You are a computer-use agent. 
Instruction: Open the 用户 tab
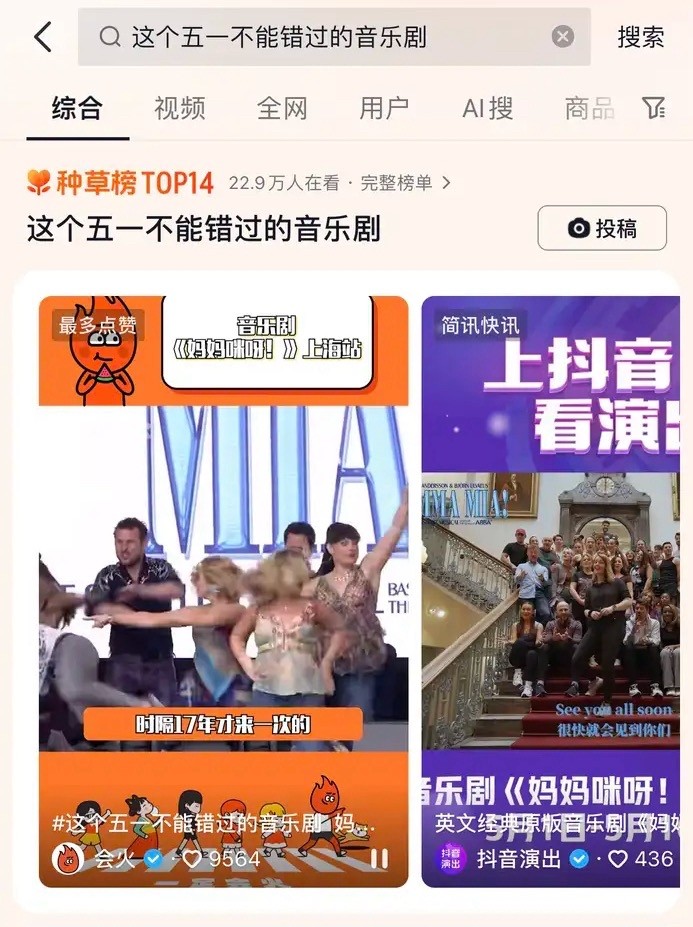point(384,108)
